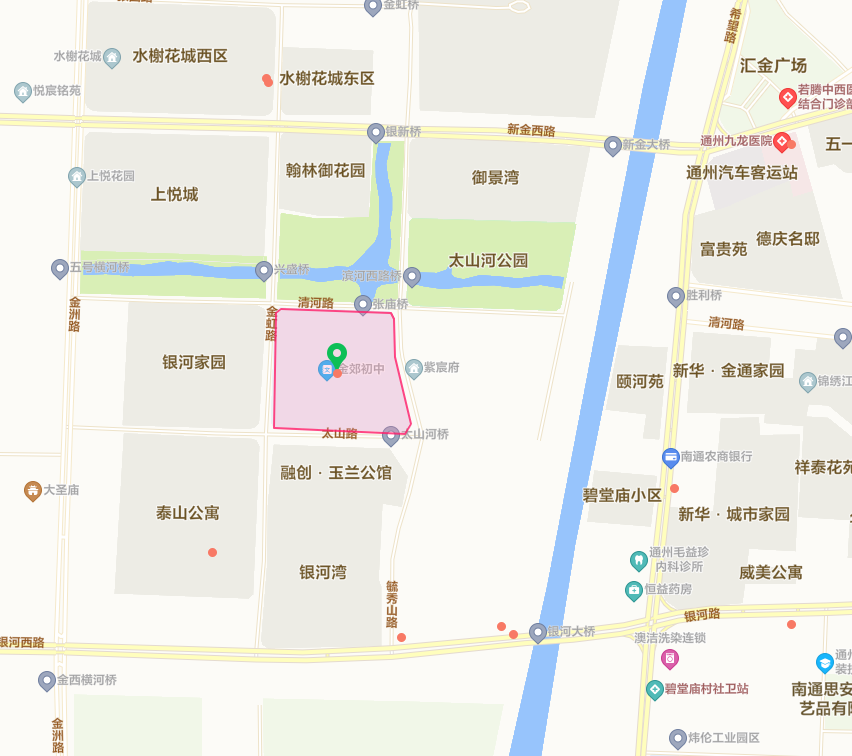Image resolution: width=852 pixels, height=756 pixels.
Task: Select the 澳洁洗染连锁 laundry marker
Action: click(x=670, y=658)
